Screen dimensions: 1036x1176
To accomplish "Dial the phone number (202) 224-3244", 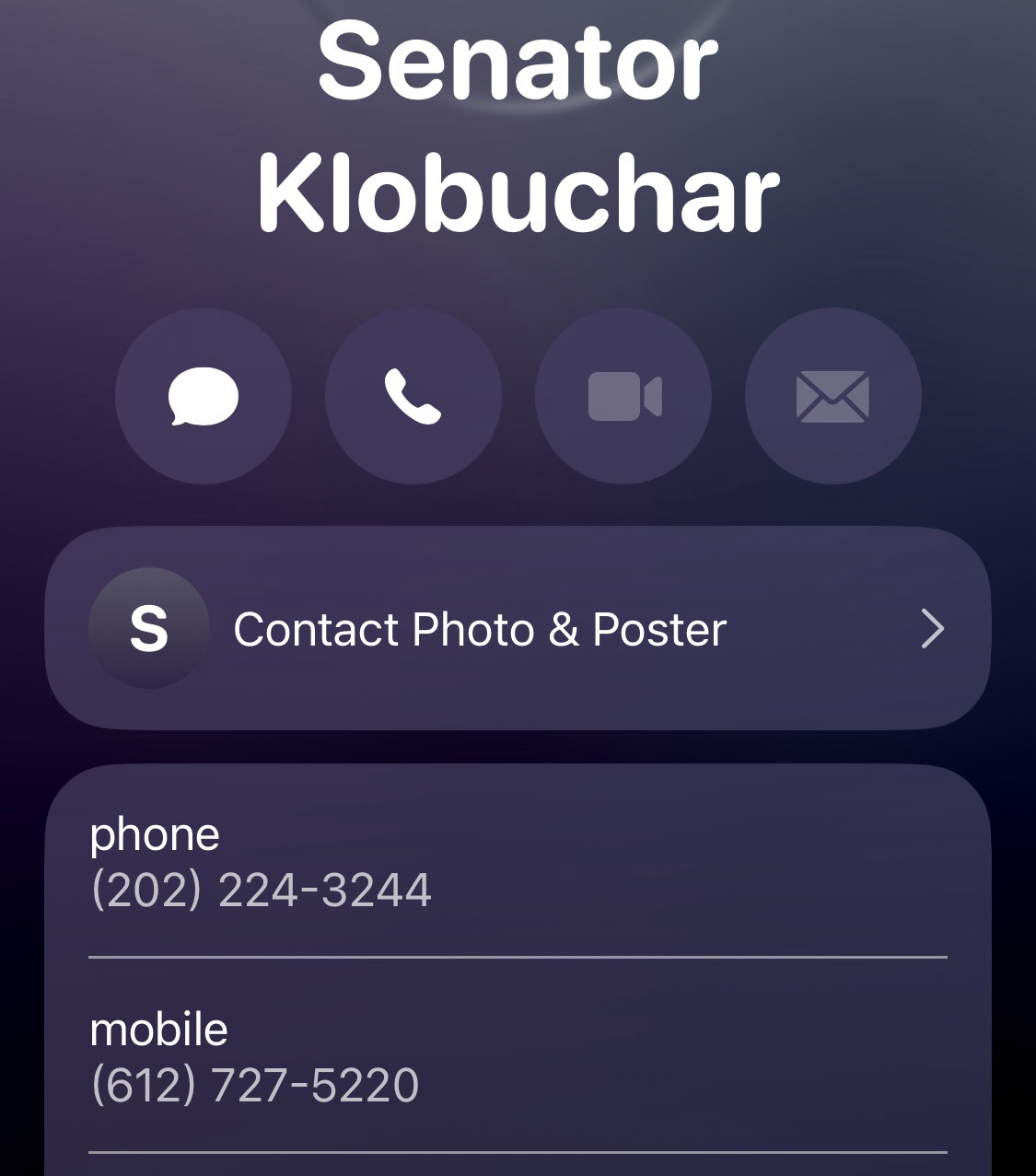I will [262, 890].
